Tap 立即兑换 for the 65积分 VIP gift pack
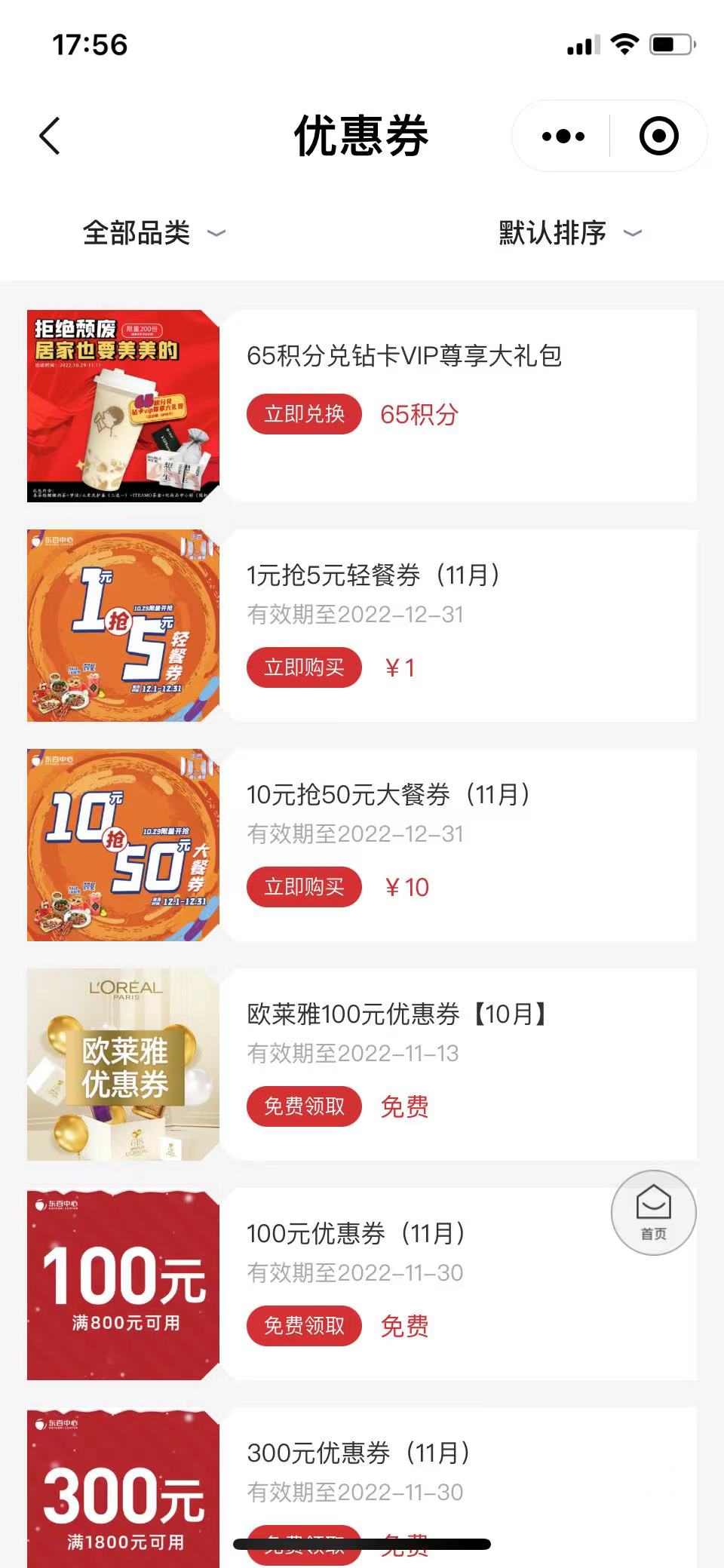 (304, 414)
